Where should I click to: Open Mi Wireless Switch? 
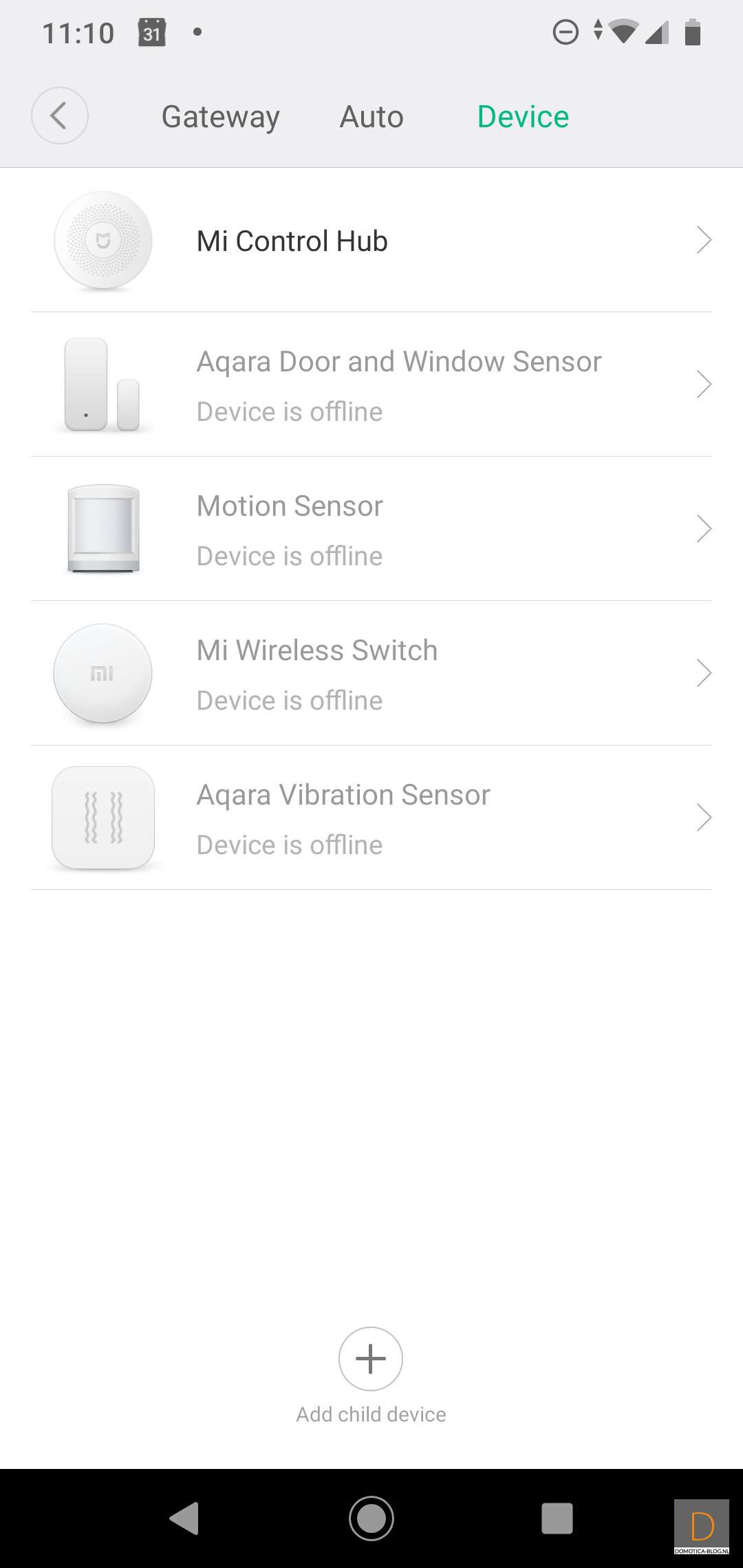click(371, 673)
